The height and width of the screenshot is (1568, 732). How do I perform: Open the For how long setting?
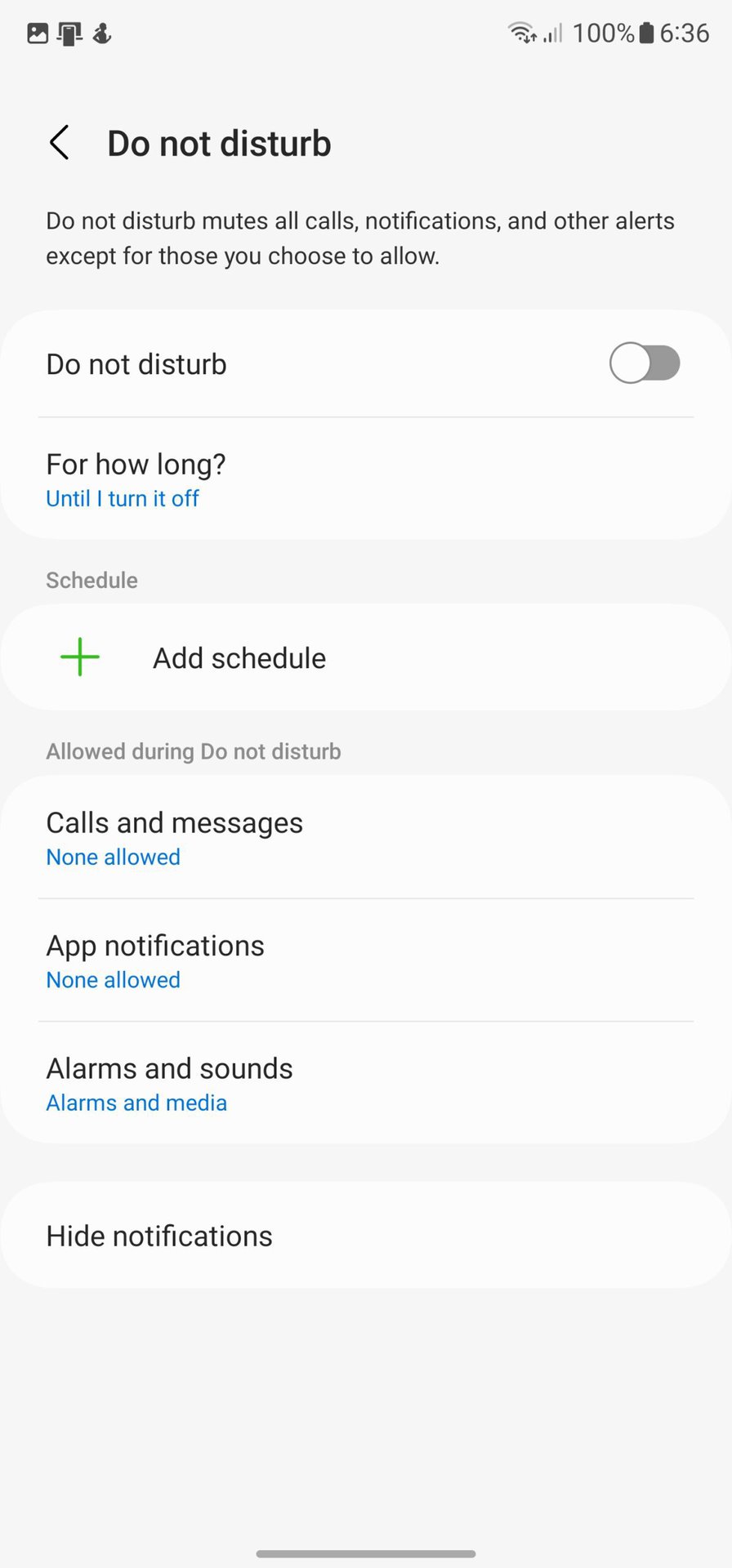tap(366, 479)
